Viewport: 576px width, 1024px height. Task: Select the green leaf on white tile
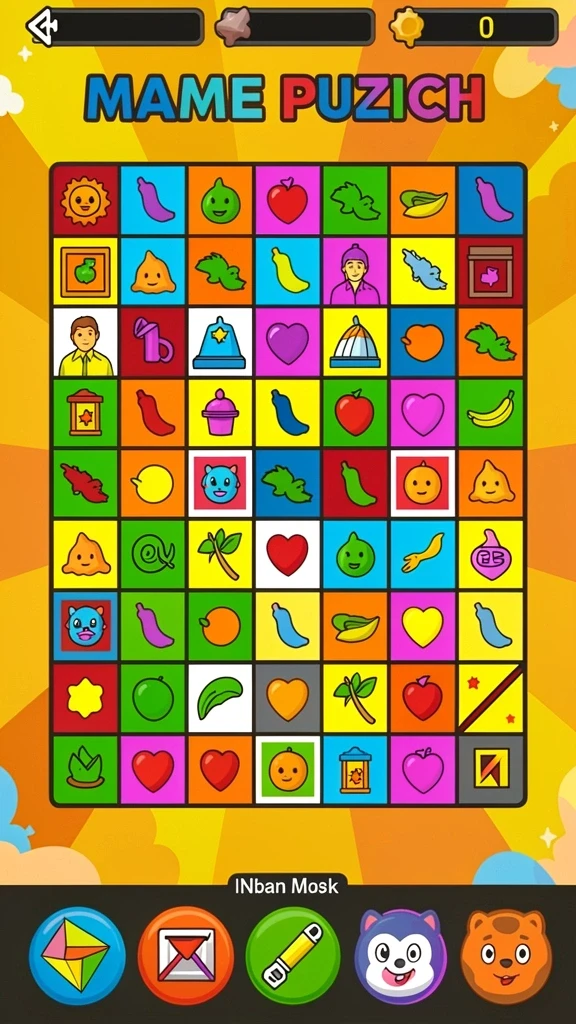pos(220,697)
